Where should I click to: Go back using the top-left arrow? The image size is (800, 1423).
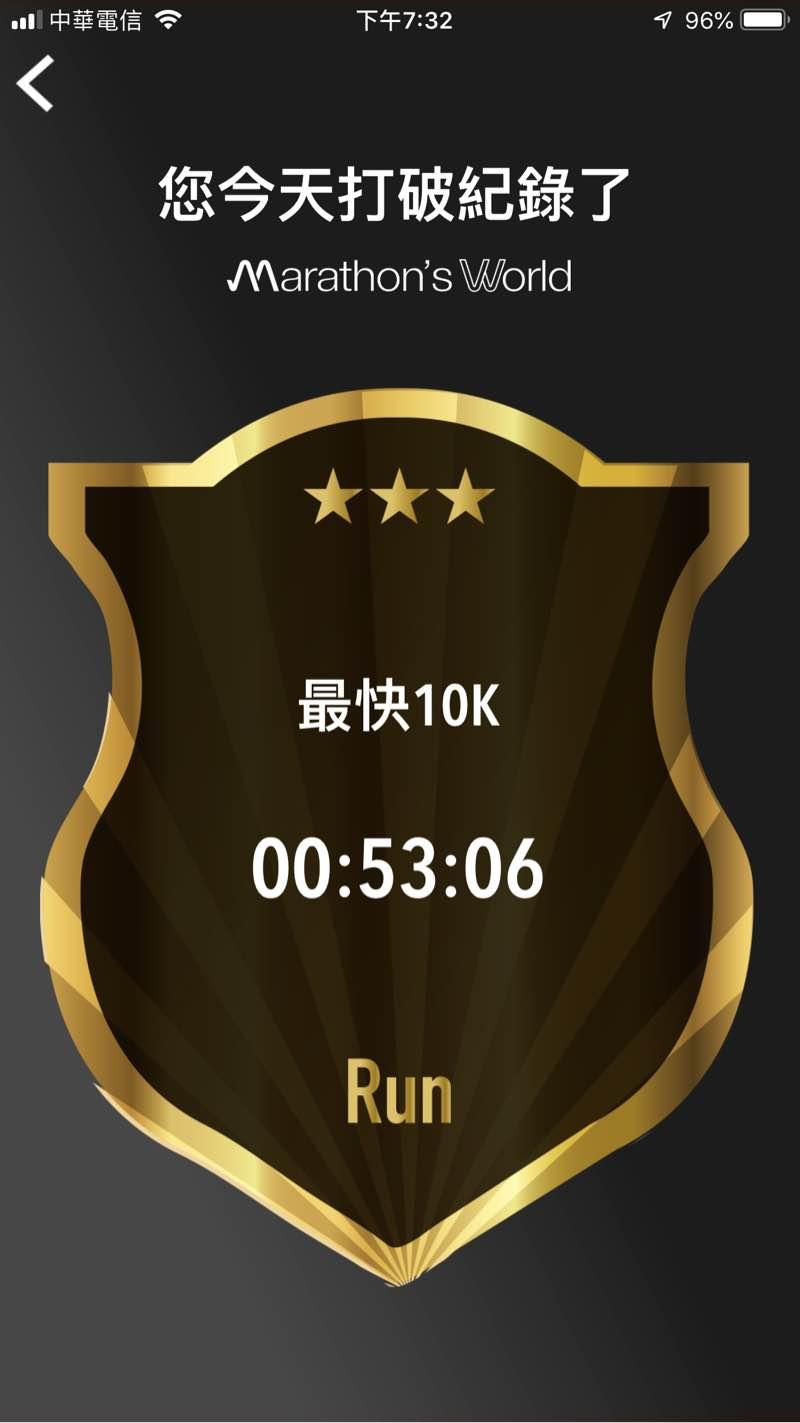36,84
